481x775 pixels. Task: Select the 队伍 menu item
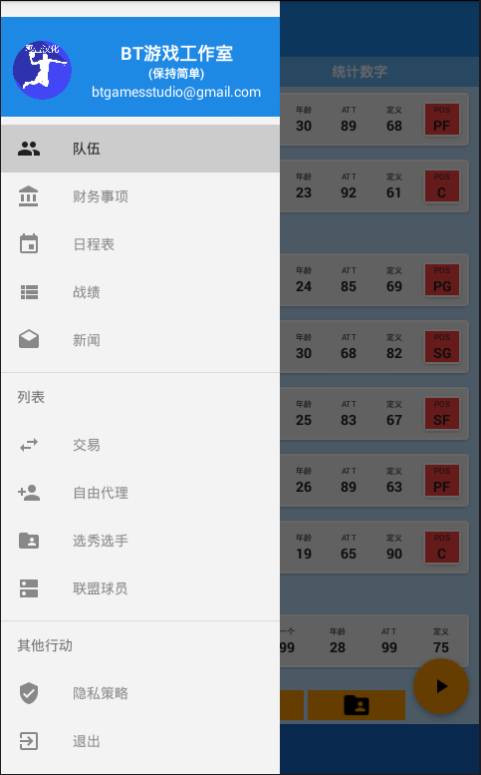pyautogui.click(x=140, y=149)
